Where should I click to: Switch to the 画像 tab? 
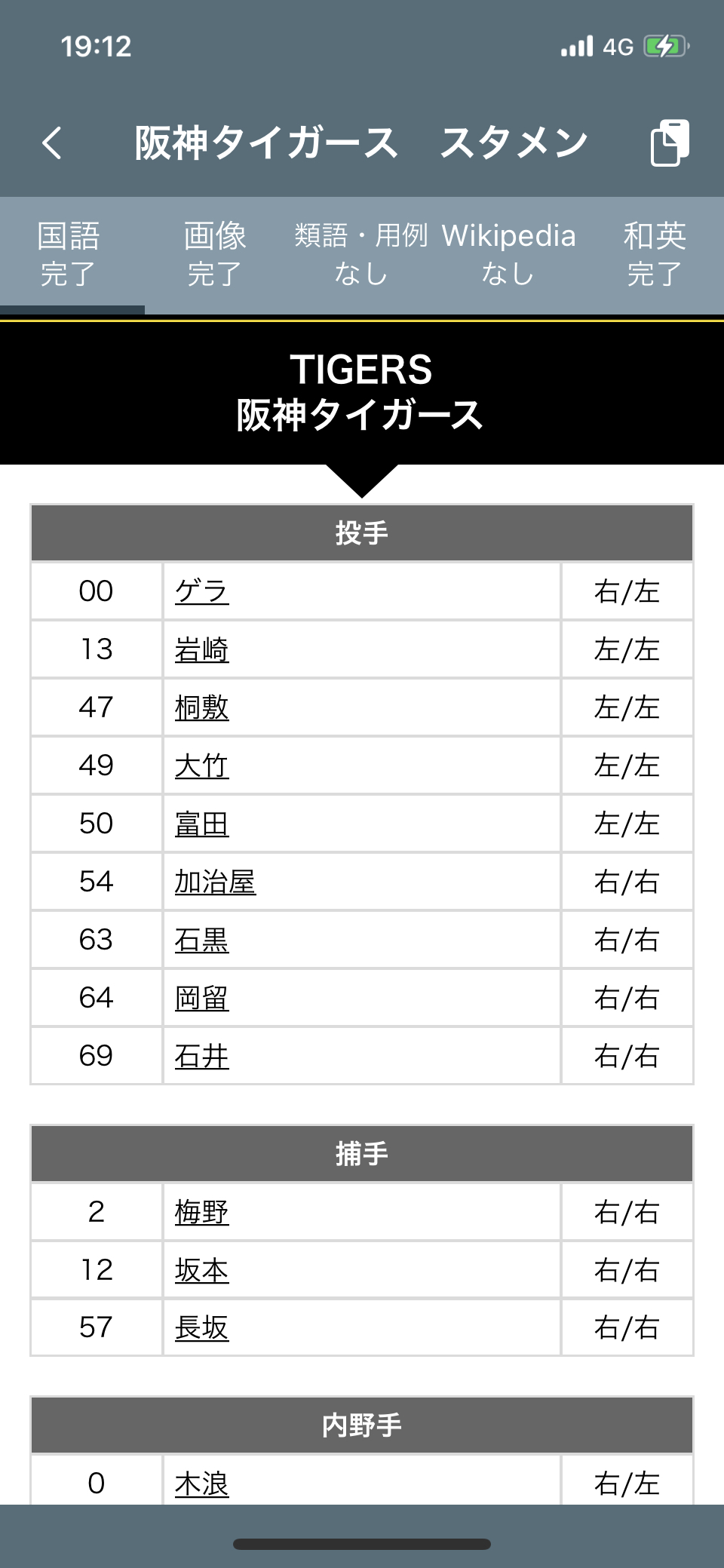[215, 255]
